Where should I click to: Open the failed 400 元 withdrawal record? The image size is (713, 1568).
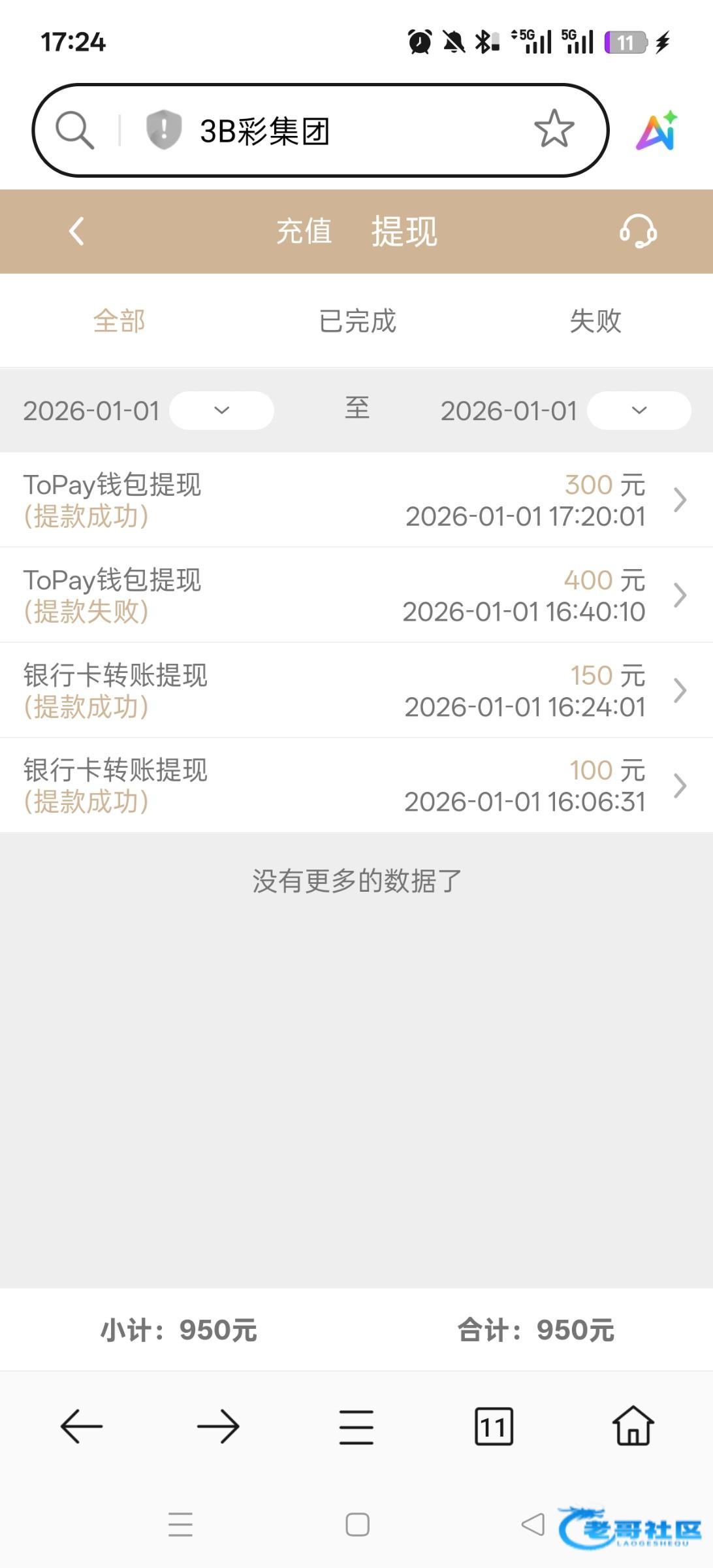356,595
